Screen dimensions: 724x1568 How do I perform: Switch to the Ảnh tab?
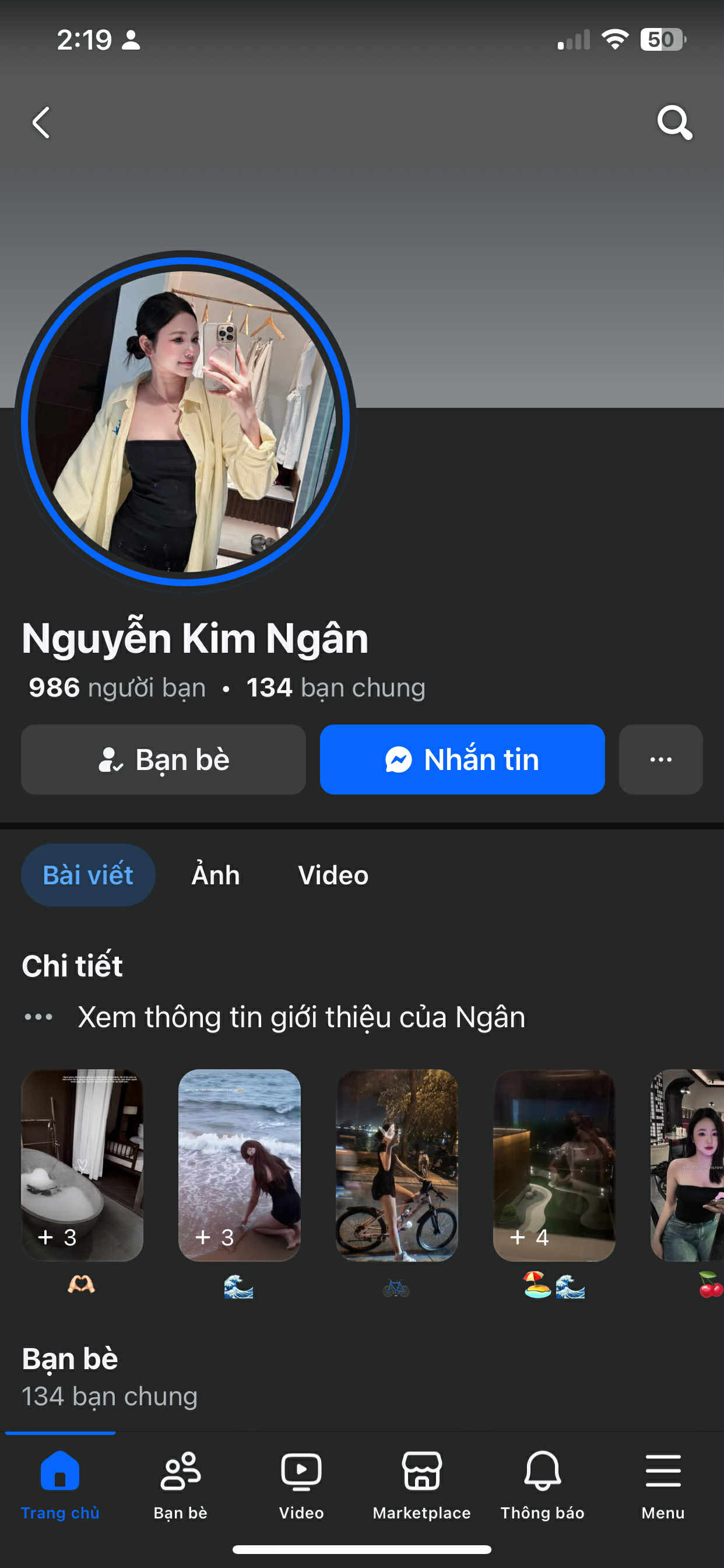(215, 874)
